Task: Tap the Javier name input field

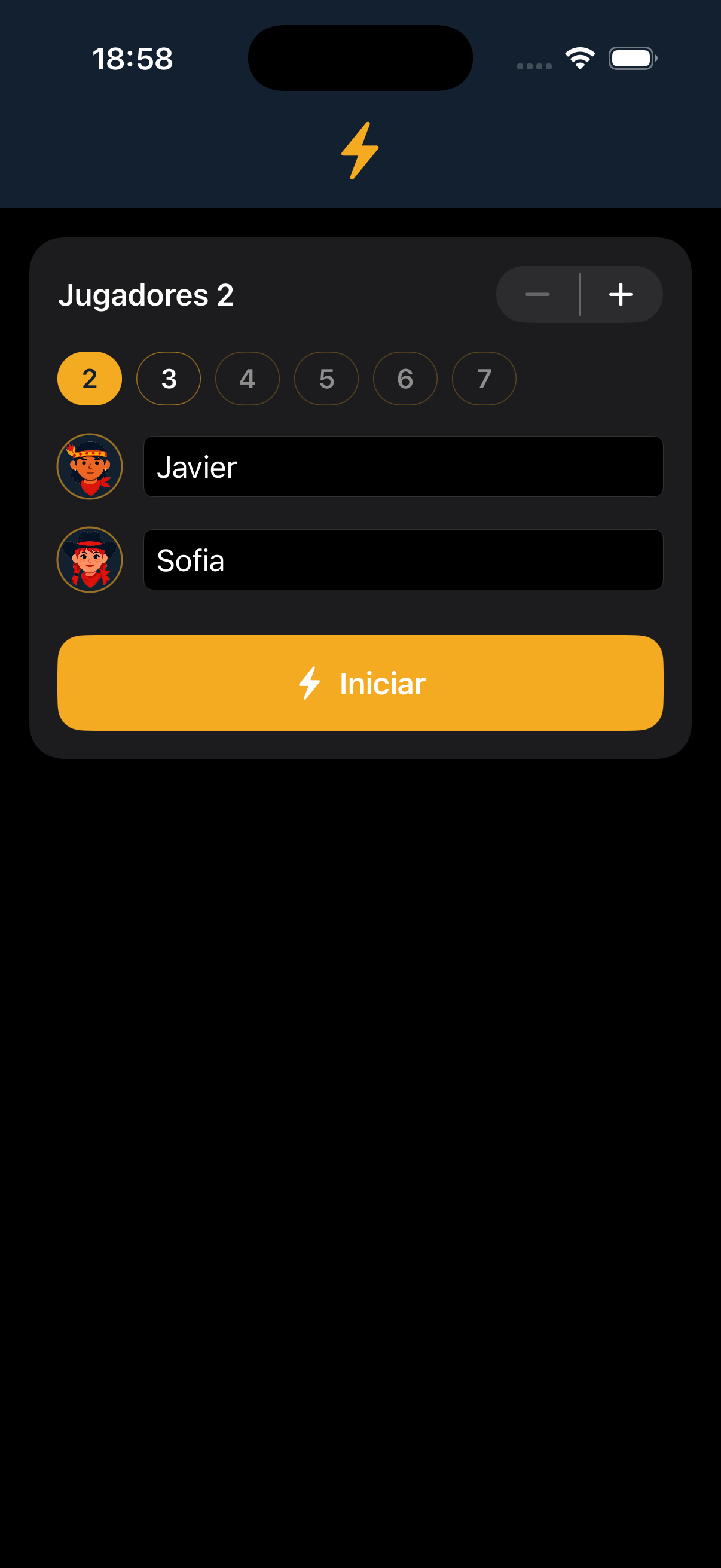Action: pos(403,466)
